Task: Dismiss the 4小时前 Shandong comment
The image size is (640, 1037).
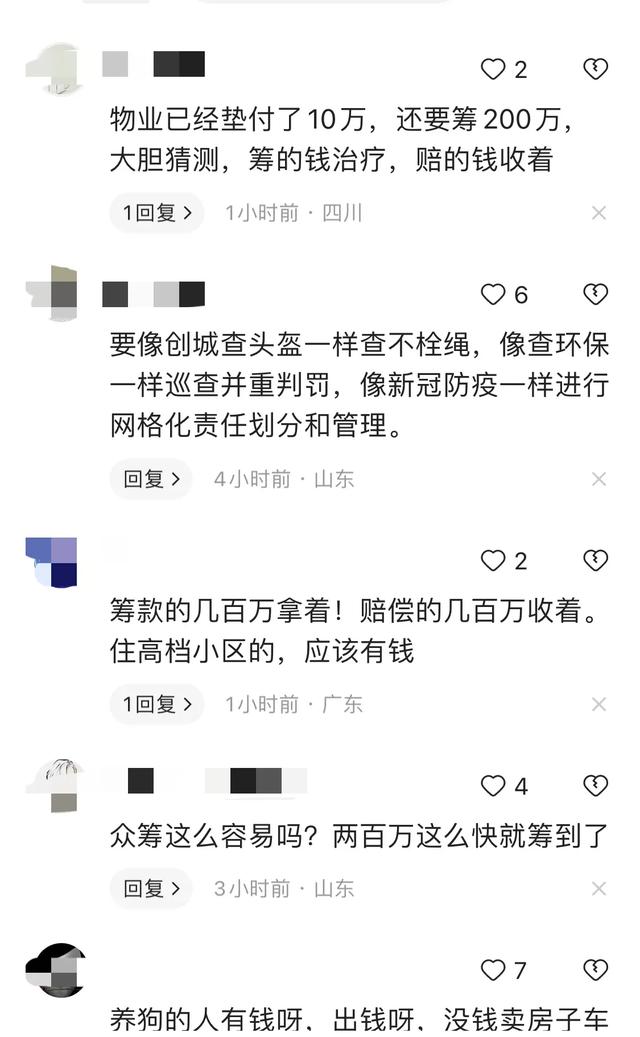Action: point(598,479)
